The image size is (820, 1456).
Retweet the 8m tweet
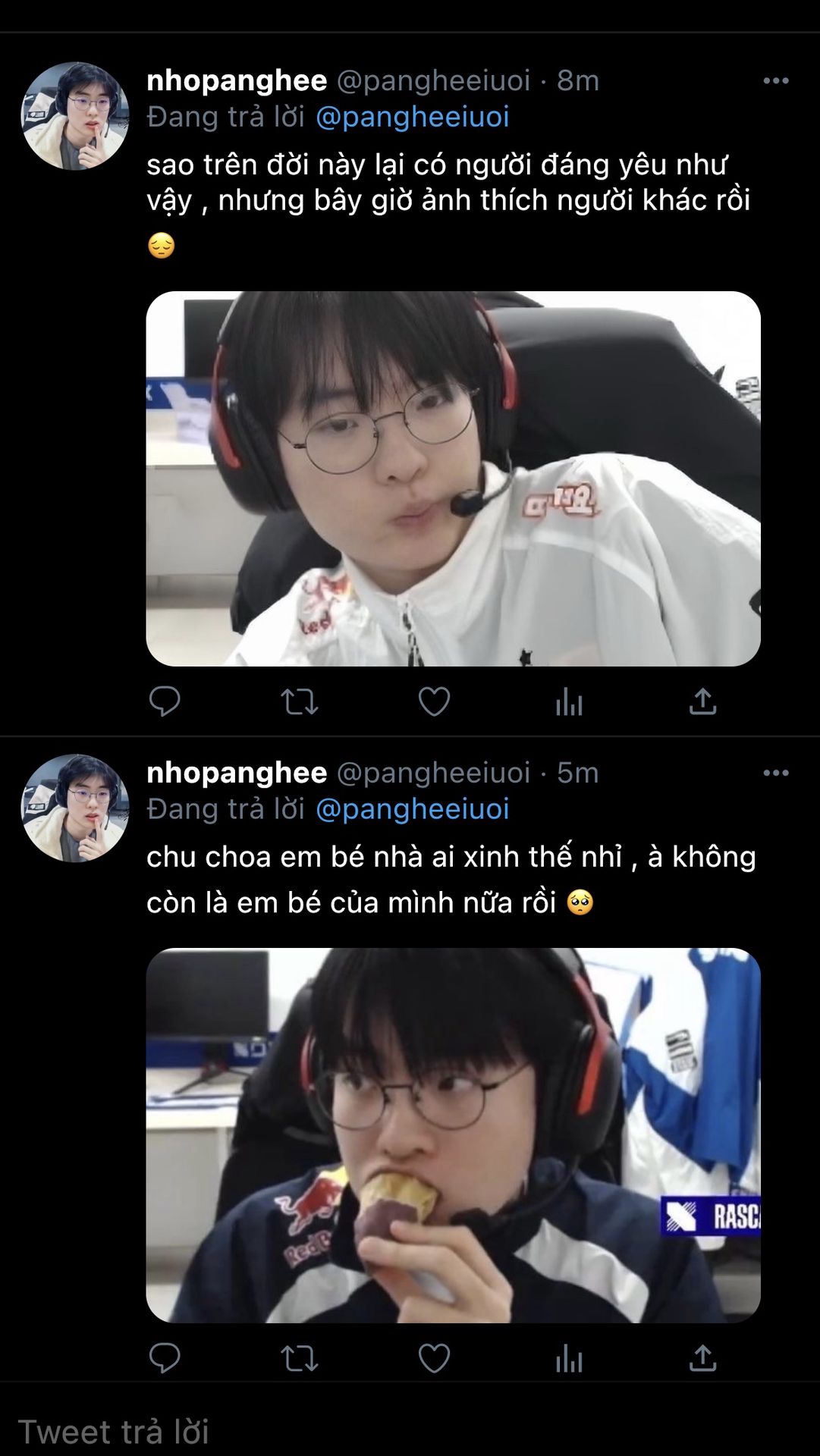(299, 701)
